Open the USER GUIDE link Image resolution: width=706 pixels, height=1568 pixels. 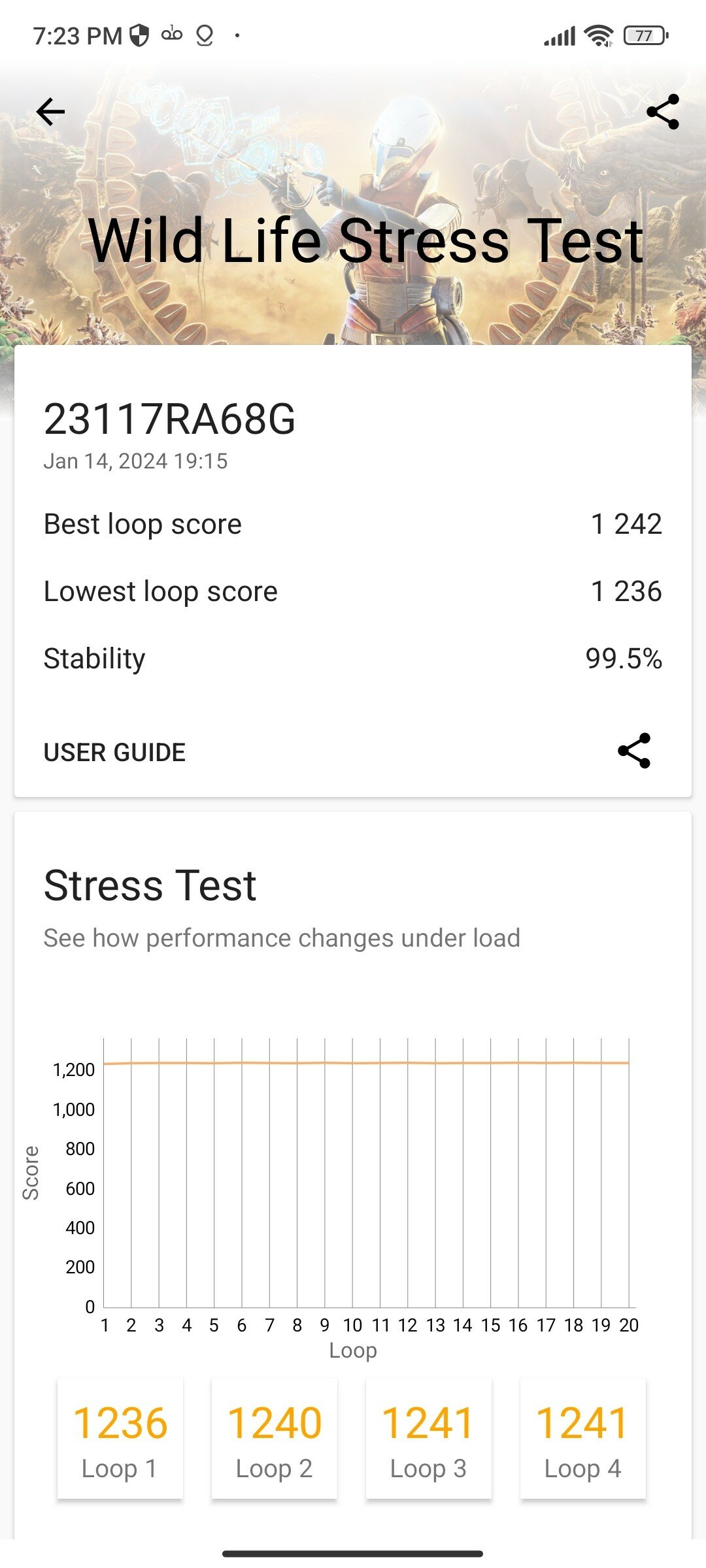114,752
